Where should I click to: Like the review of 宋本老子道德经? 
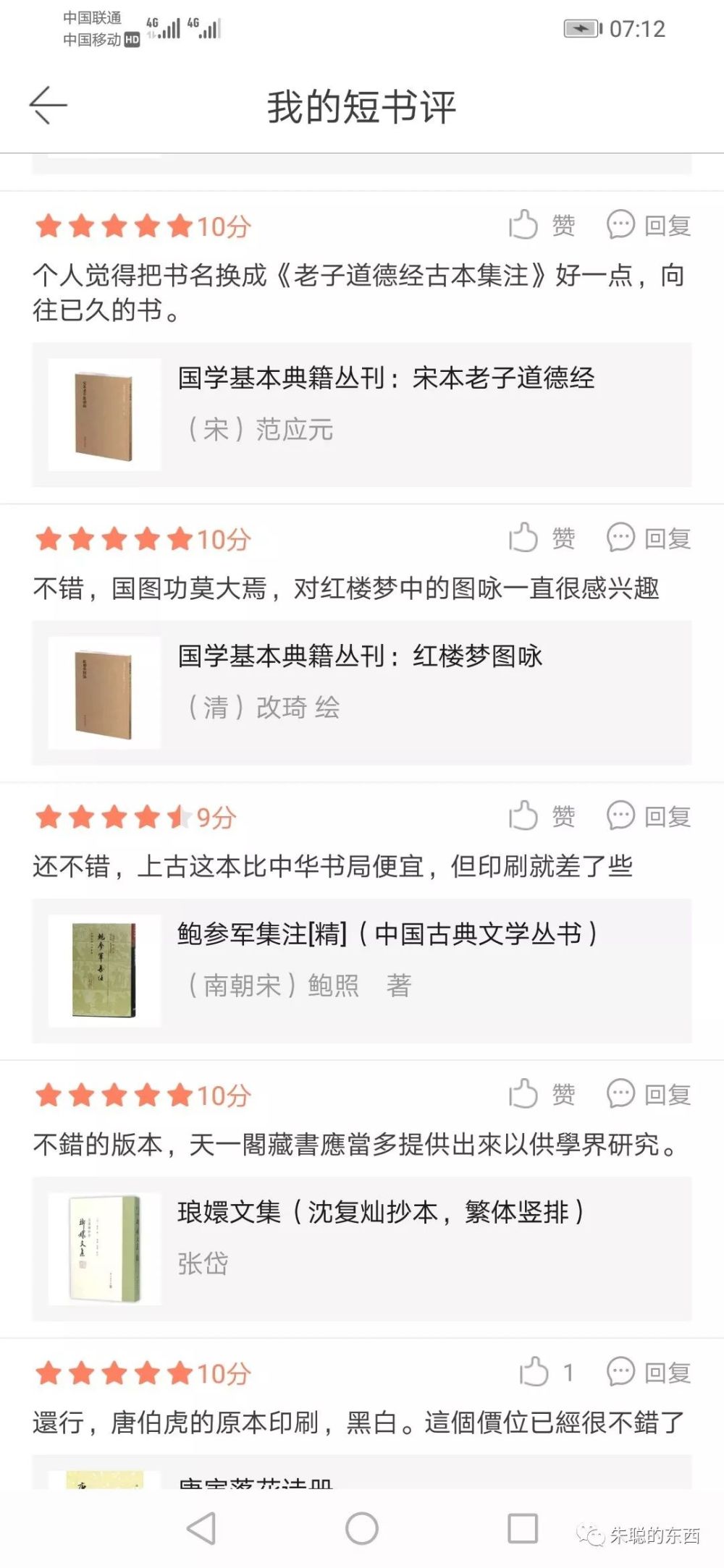pyautogui.click(x=542, y=225)
